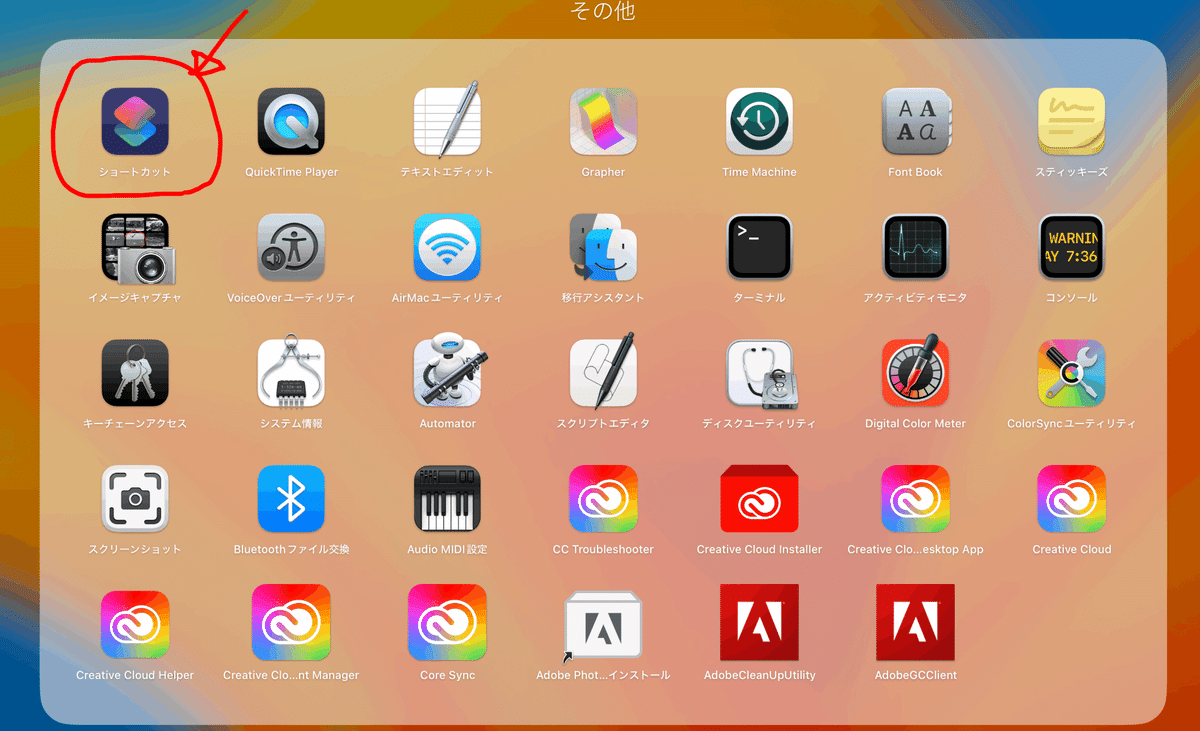Open the ショートカット app
The height and width of the screenshot is (731, 1200).
click(x=135, y=122)
